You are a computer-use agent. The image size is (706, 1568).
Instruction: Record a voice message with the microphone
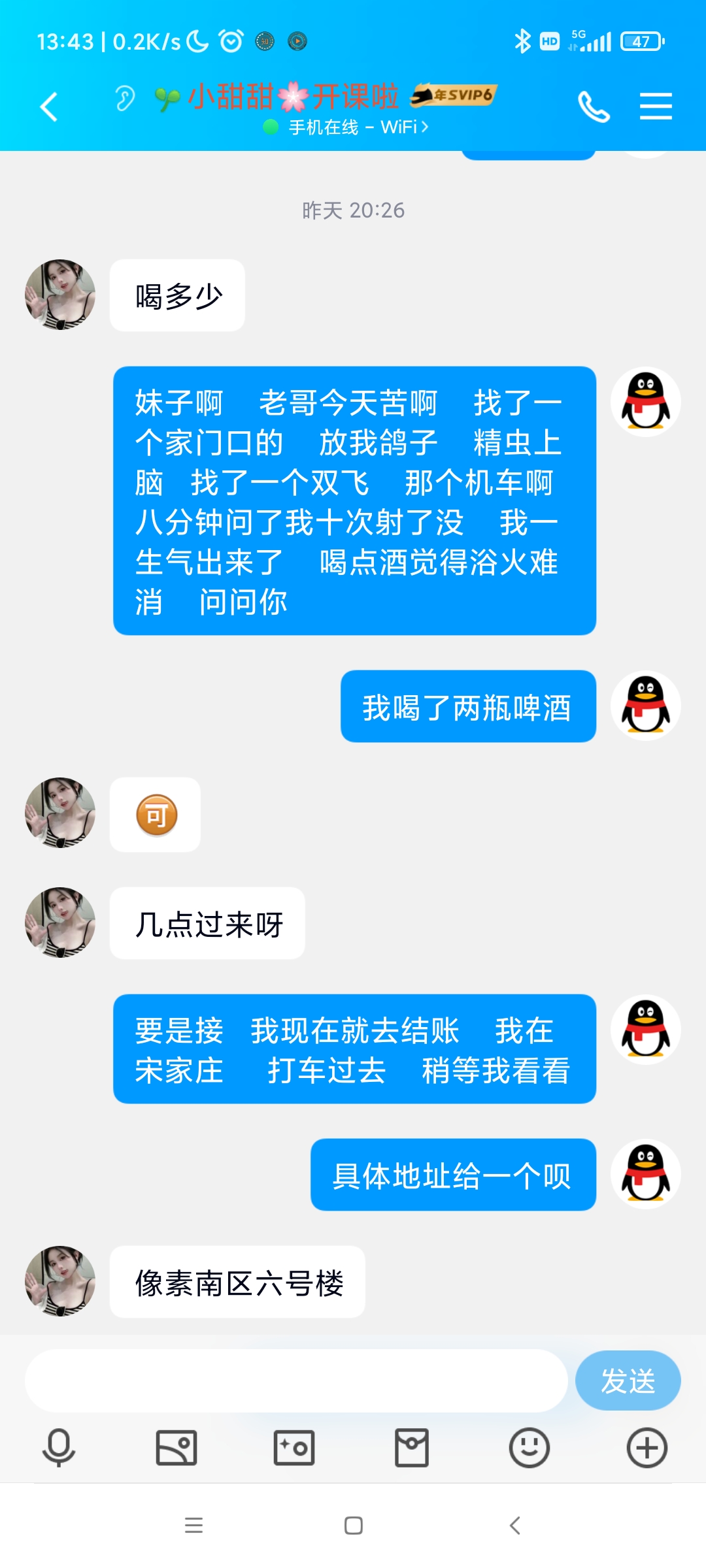[x=59, y=1448]
